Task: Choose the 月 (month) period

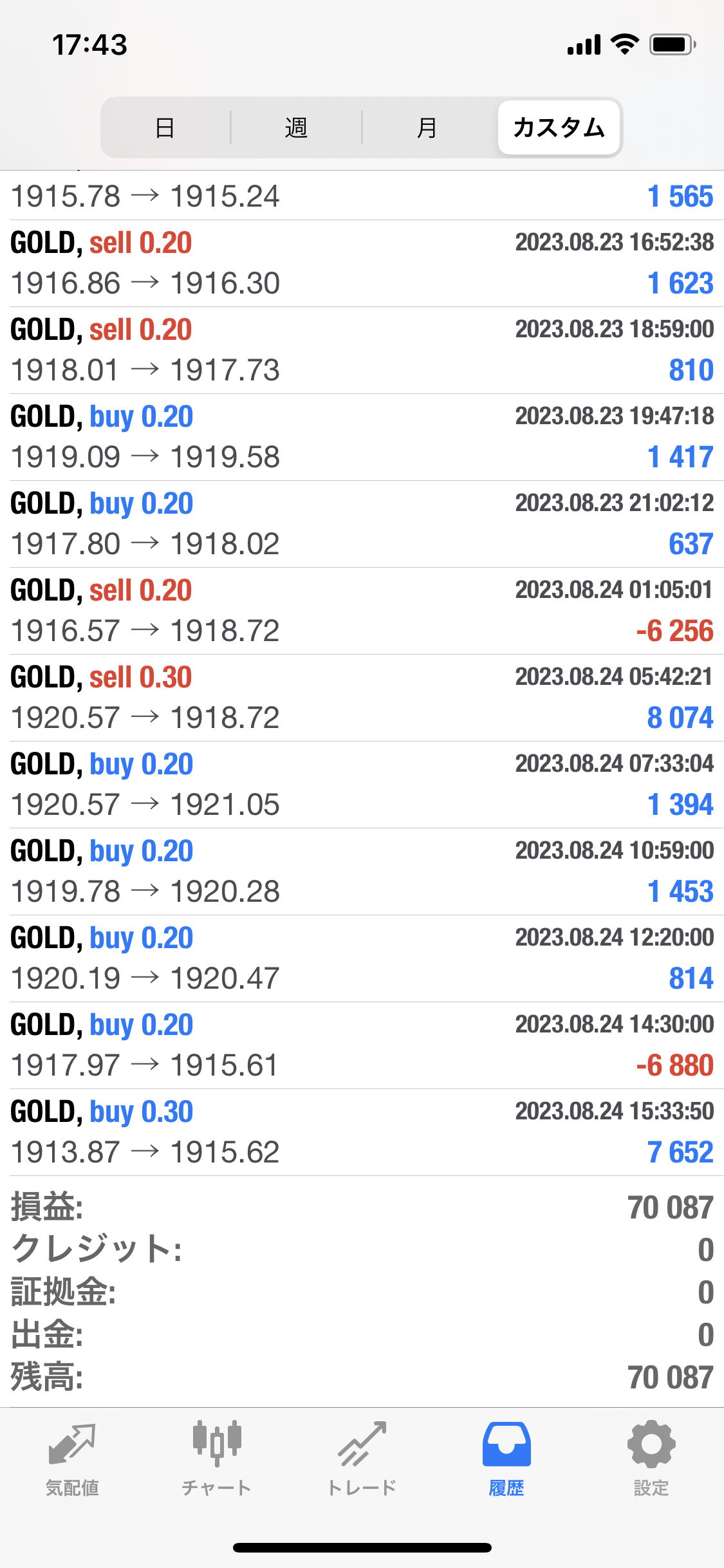Action: pos(427,127)
